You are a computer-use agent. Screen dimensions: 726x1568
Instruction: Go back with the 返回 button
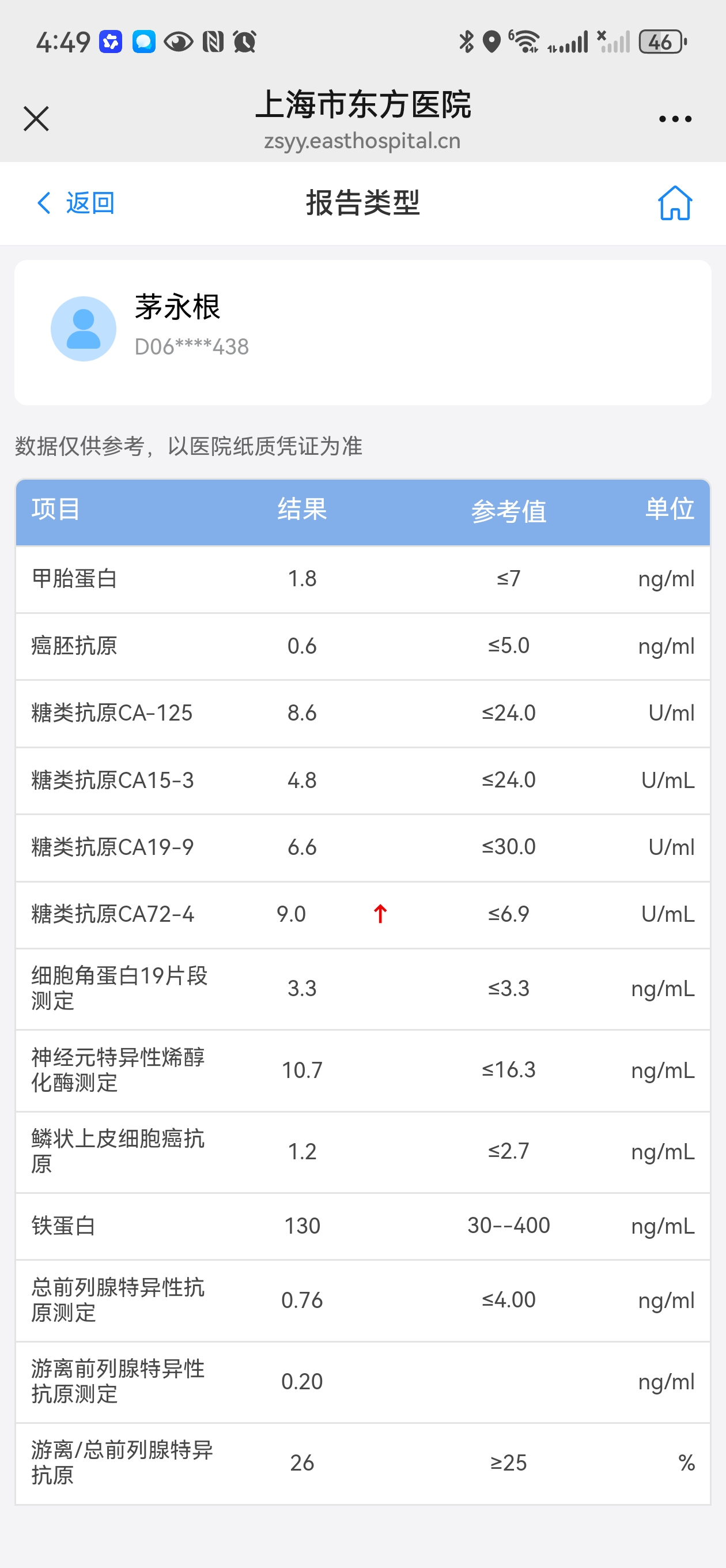point(76,203)
